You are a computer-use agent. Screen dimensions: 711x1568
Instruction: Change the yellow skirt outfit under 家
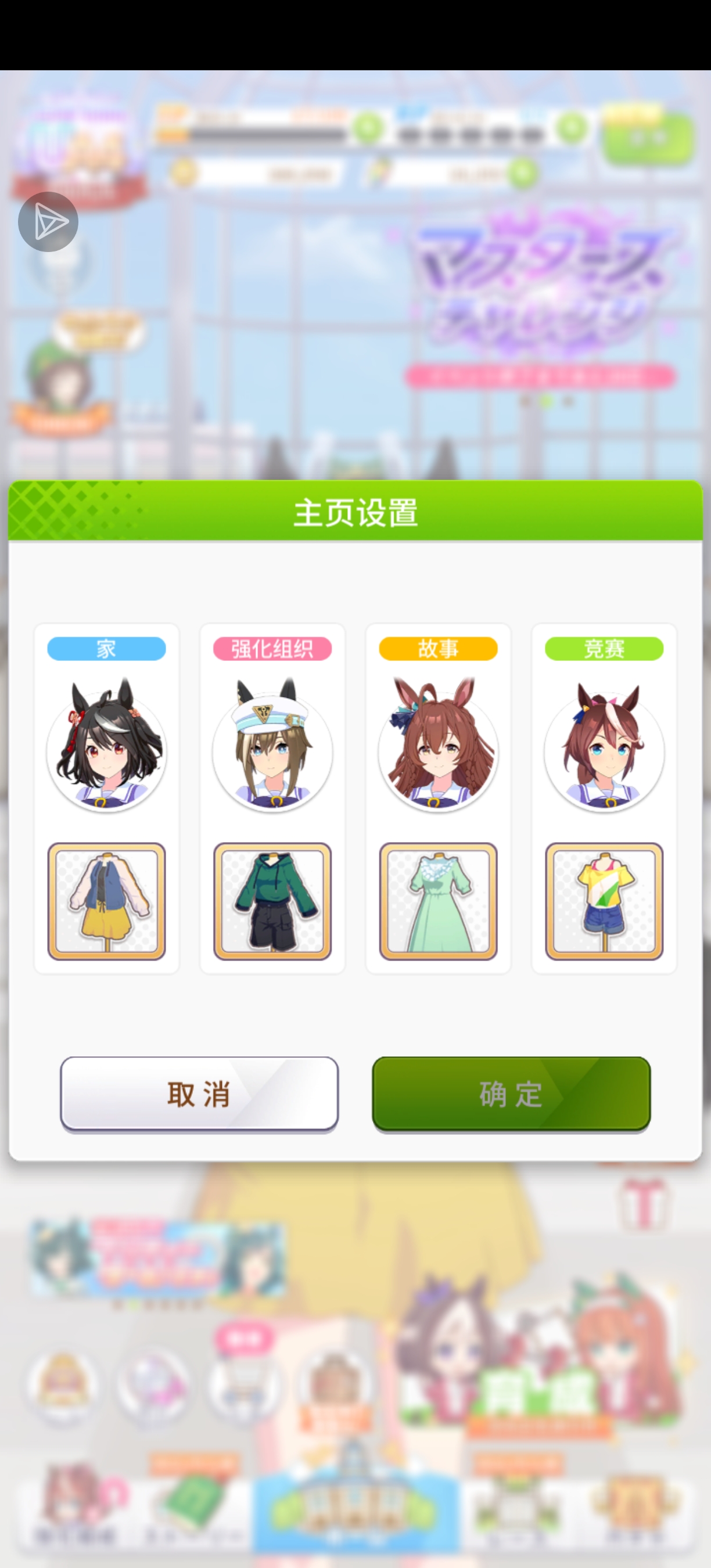pyautogui.click(x=106, y=901)
